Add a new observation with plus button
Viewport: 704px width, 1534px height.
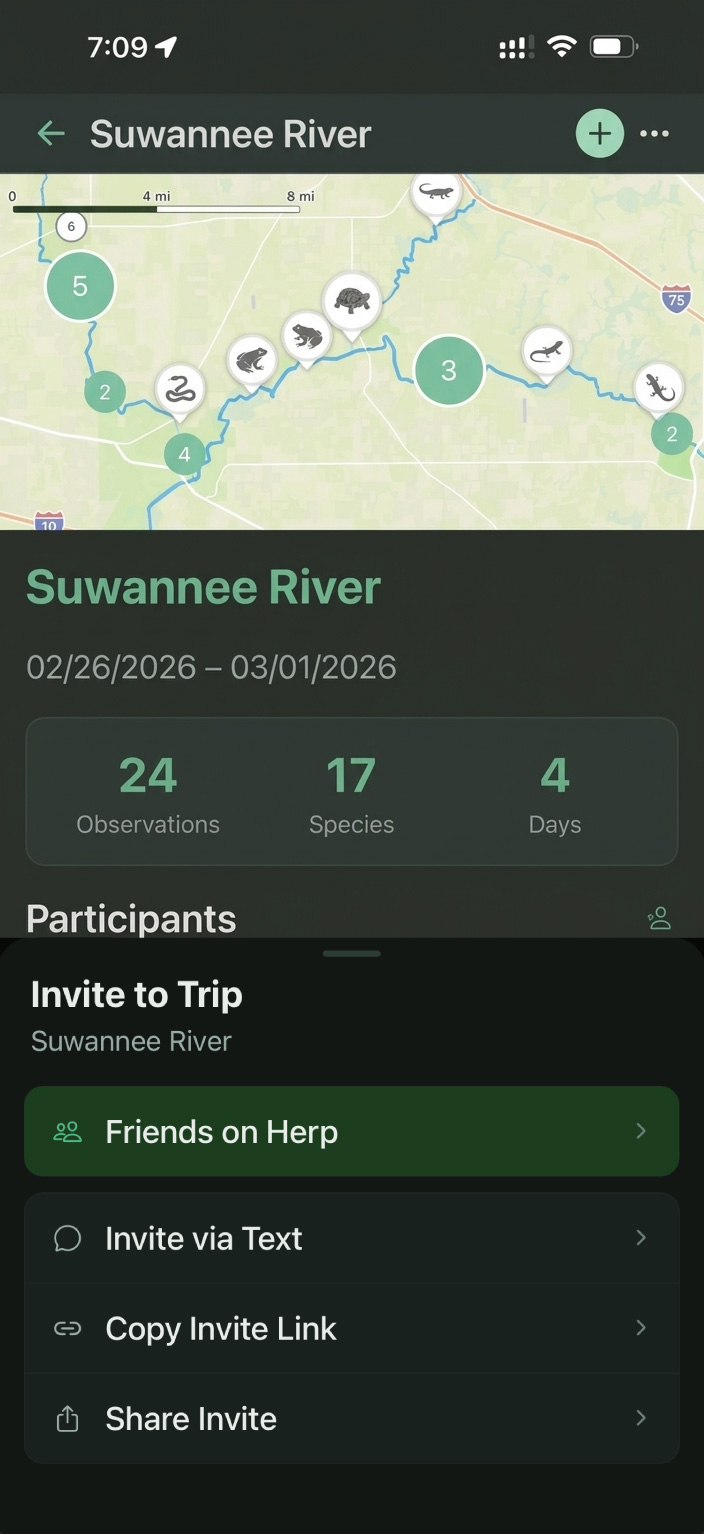[x=599, y=134]
